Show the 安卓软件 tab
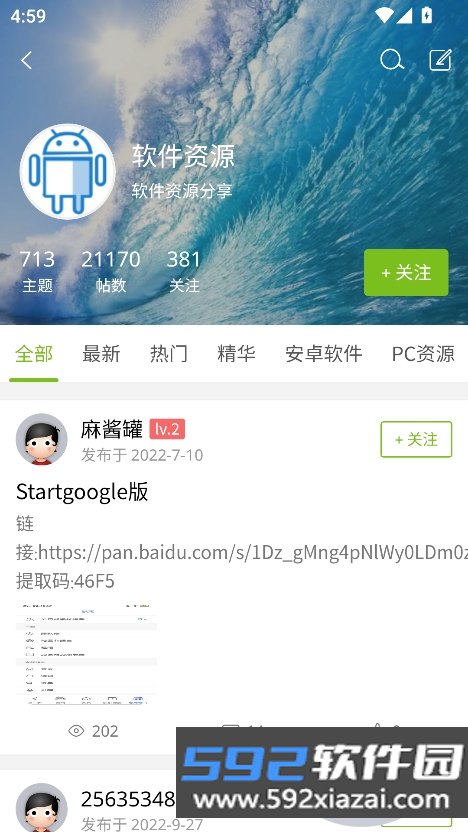468x832 pixels. [324, 353]
